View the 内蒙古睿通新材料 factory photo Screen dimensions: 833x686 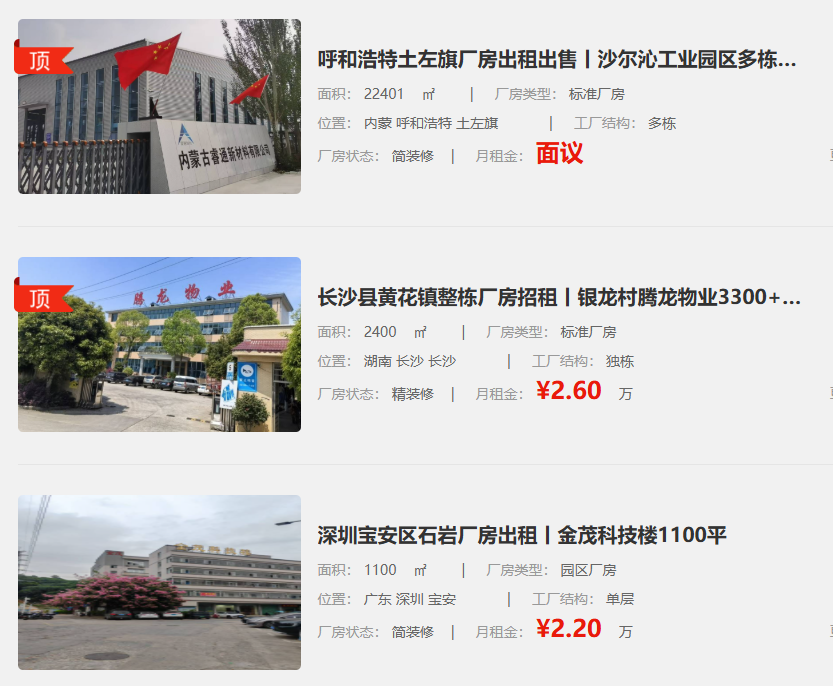click(159, 106)
